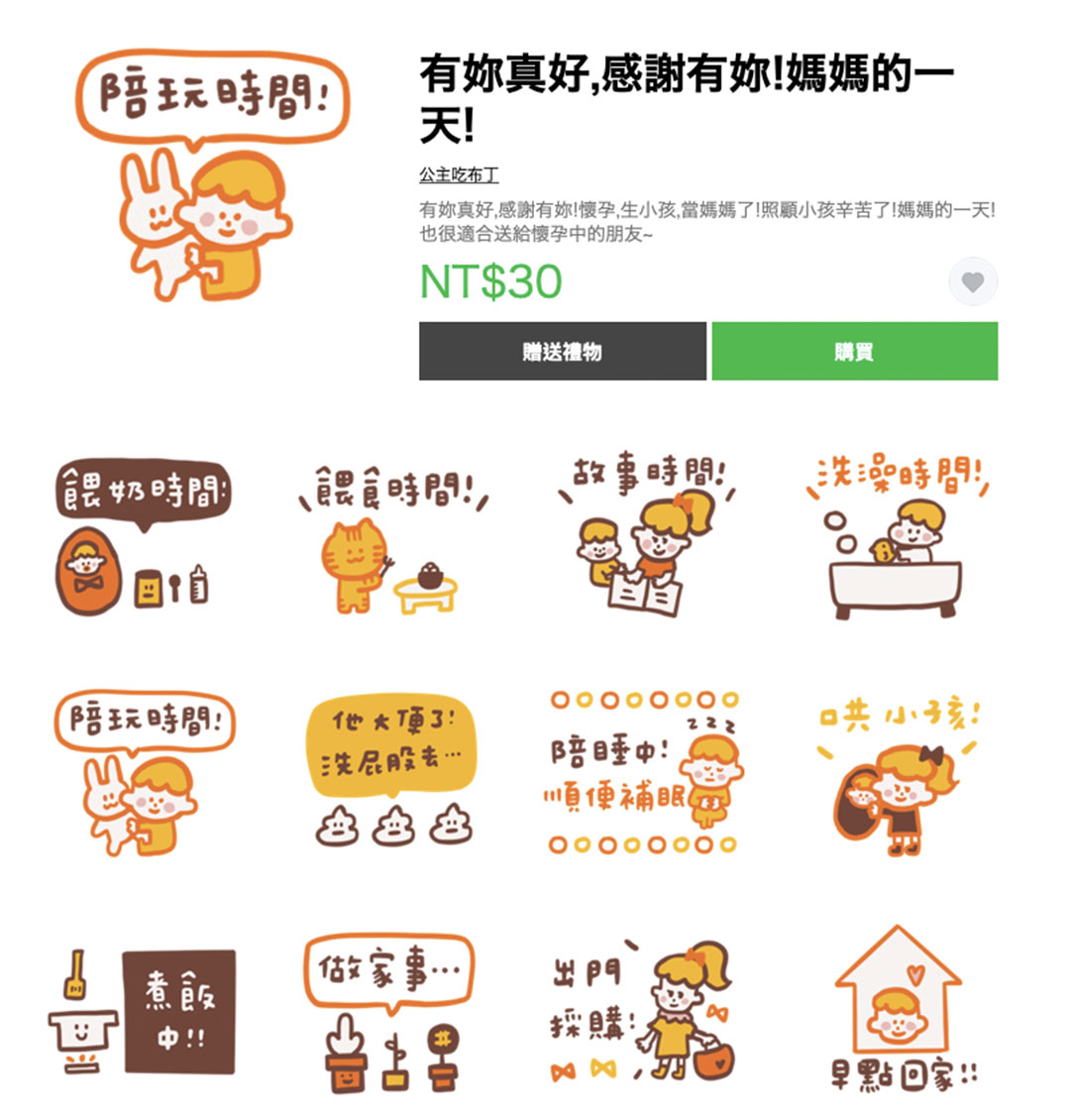
Task: Tap the 他大便了 sticker
Action: 393,770
